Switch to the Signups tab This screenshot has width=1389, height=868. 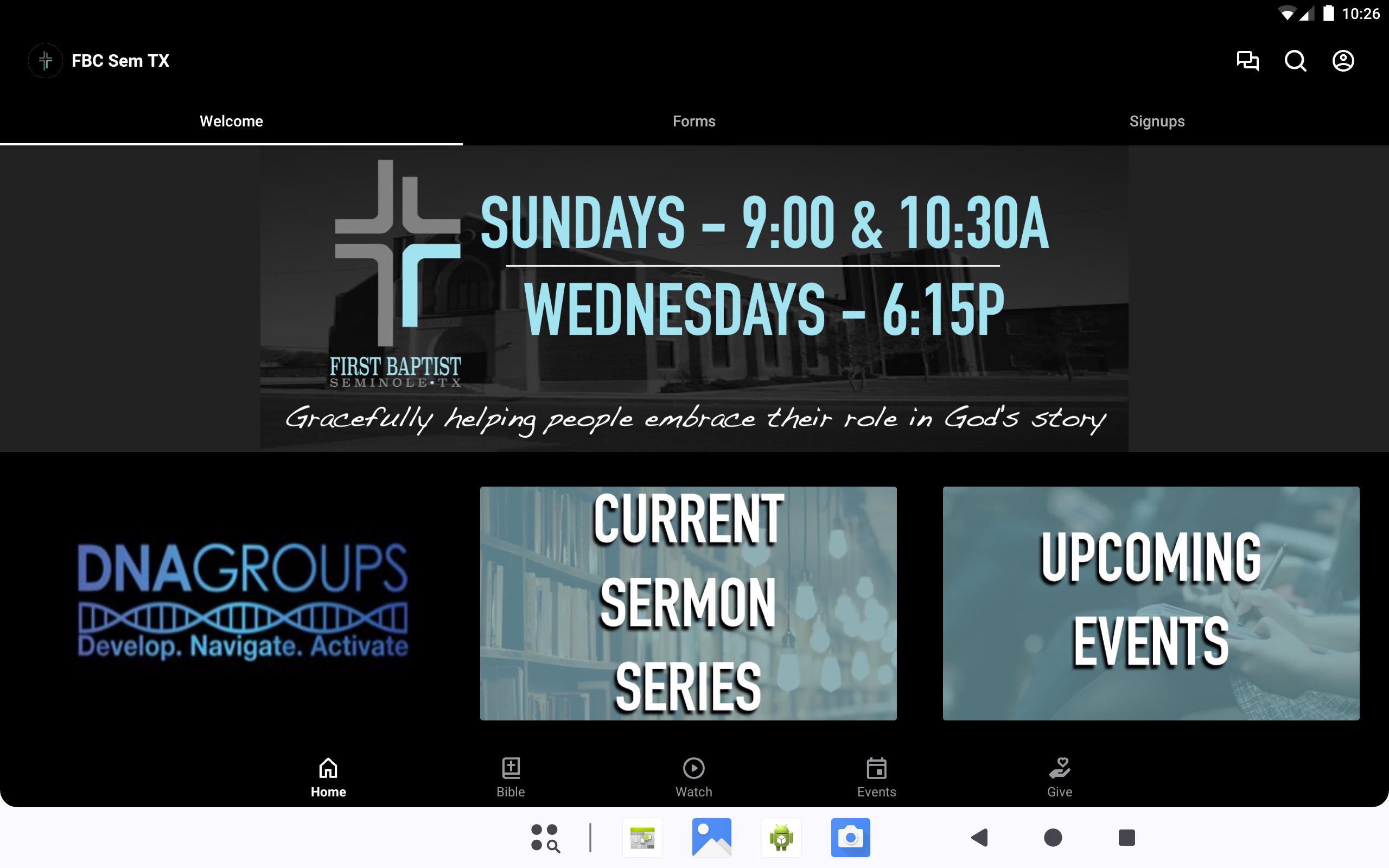click(x=1157, y=121)
